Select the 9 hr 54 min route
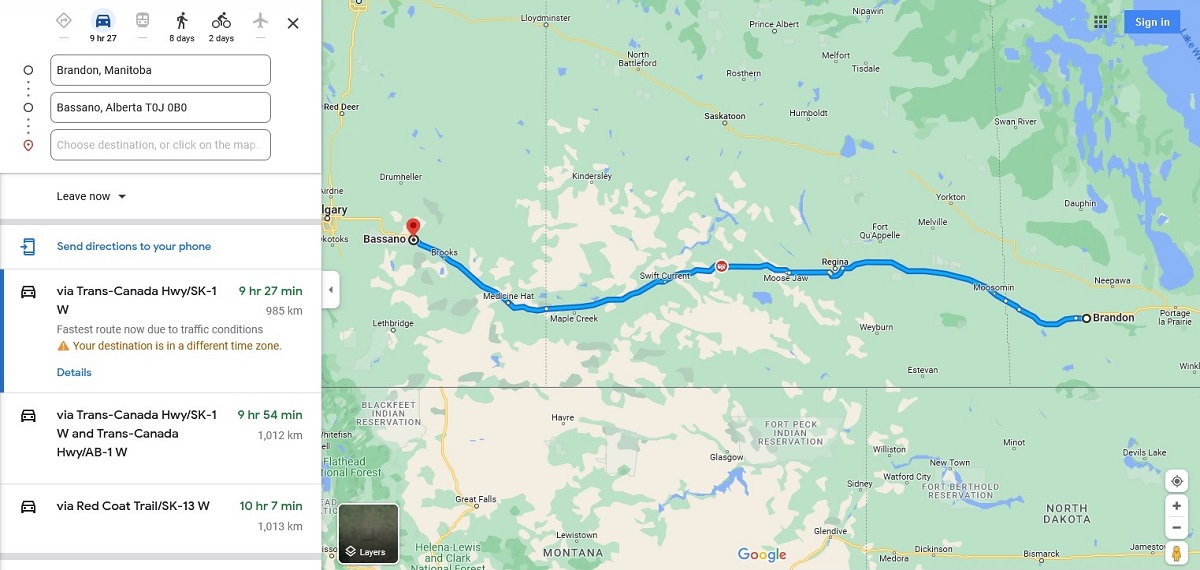This screenshot has height=570, width=1200. tap(160, 433)
